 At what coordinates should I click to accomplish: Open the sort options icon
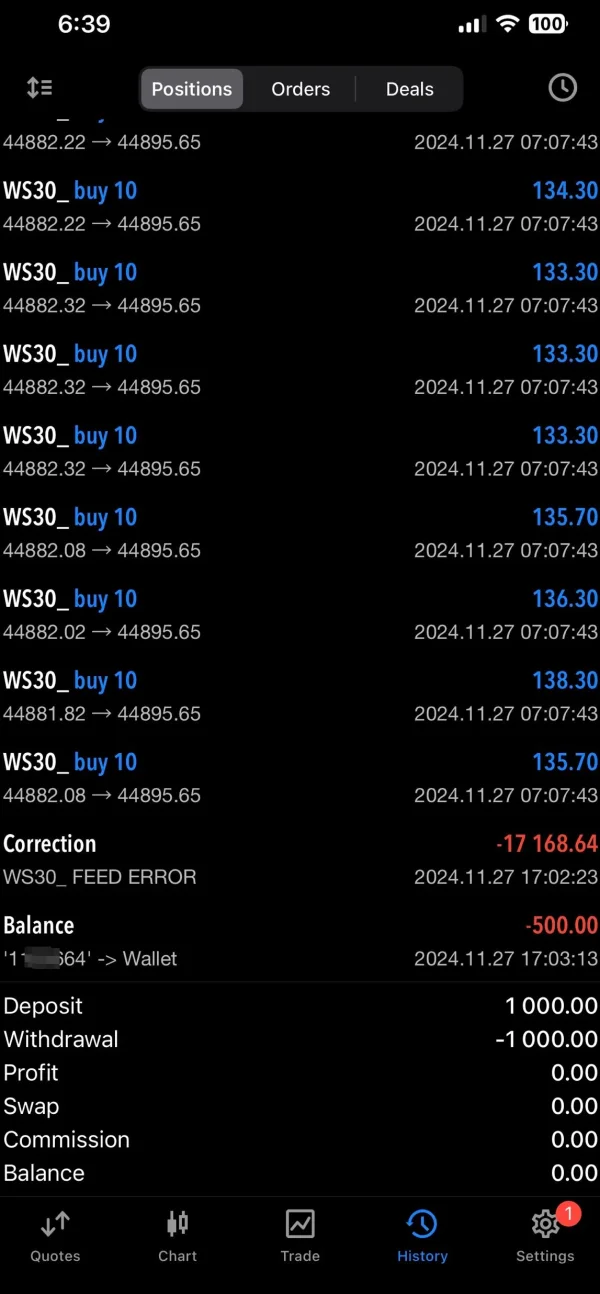point(39,88)
